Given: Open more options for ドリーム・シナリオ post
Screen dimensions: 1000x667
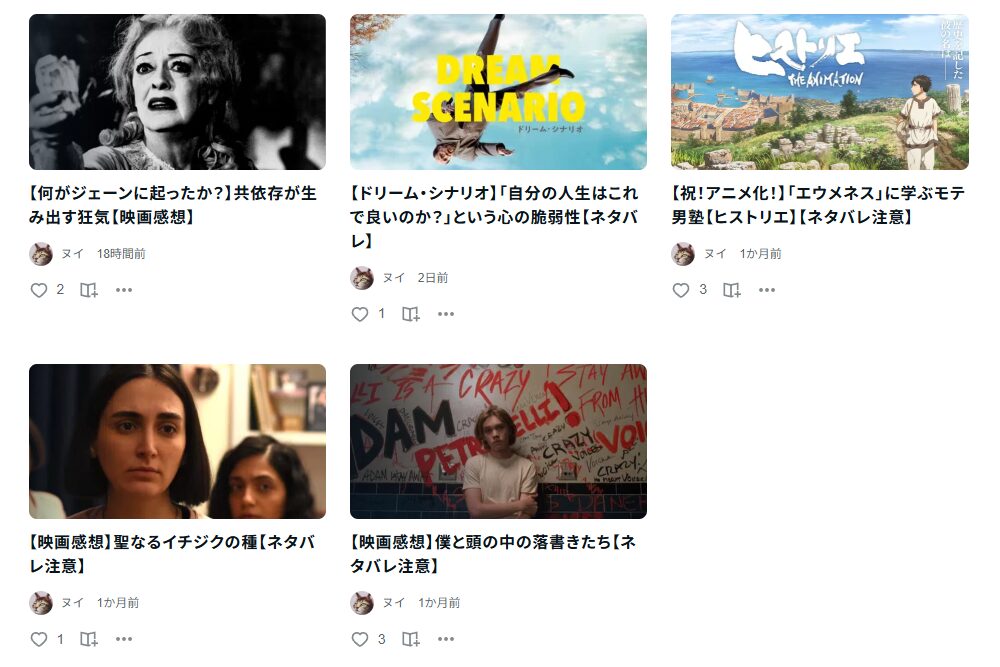Looking at the screenshot, I should point(446,314).
